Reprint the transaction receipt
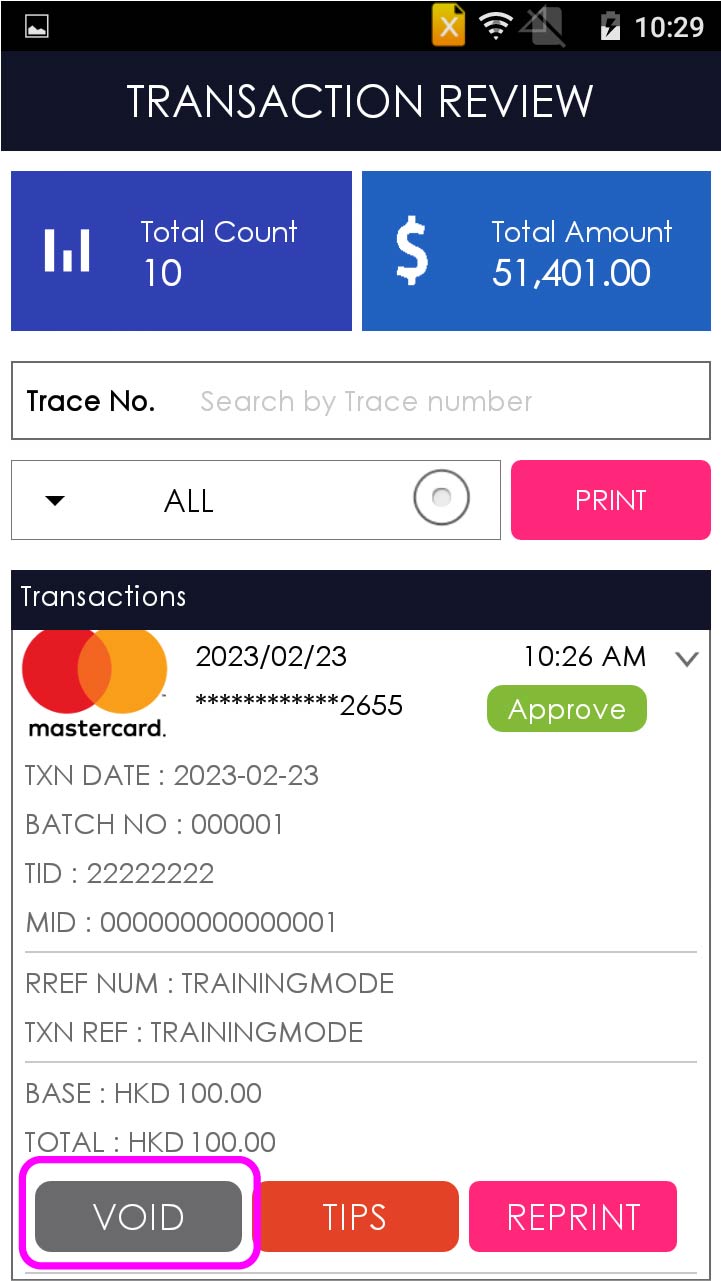Viewport: 721px width, 1281px height. coord(573,1216)
